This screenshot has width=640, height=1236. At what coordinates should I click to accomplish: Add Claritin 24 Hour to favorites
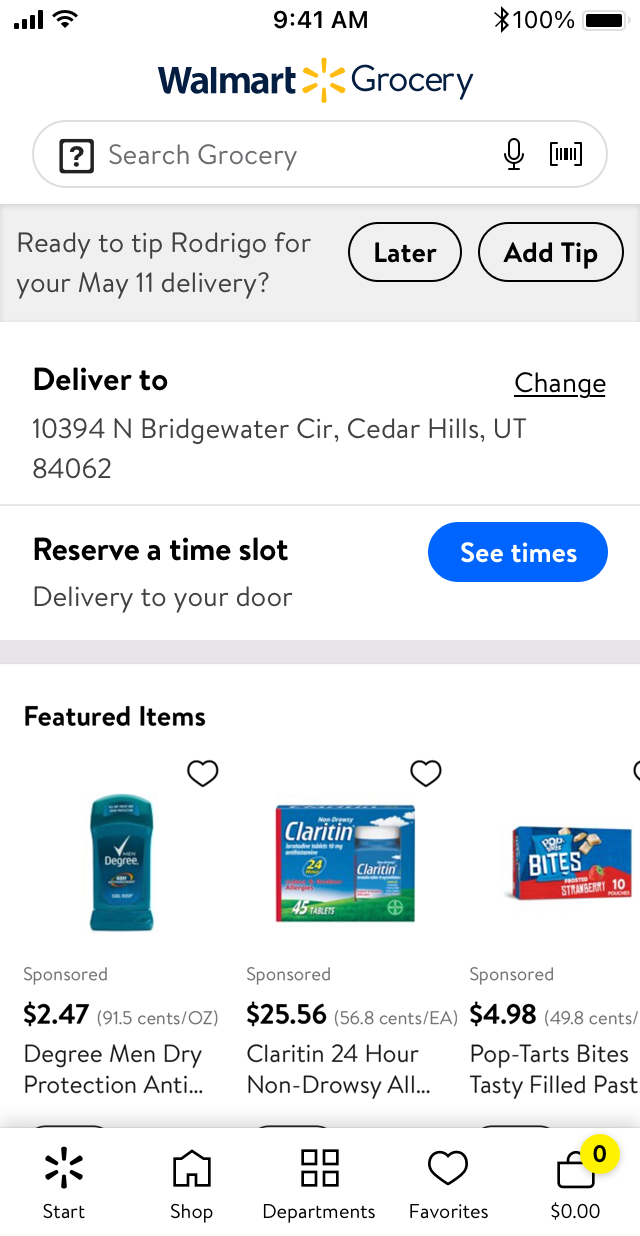click(x=426, y=773)
